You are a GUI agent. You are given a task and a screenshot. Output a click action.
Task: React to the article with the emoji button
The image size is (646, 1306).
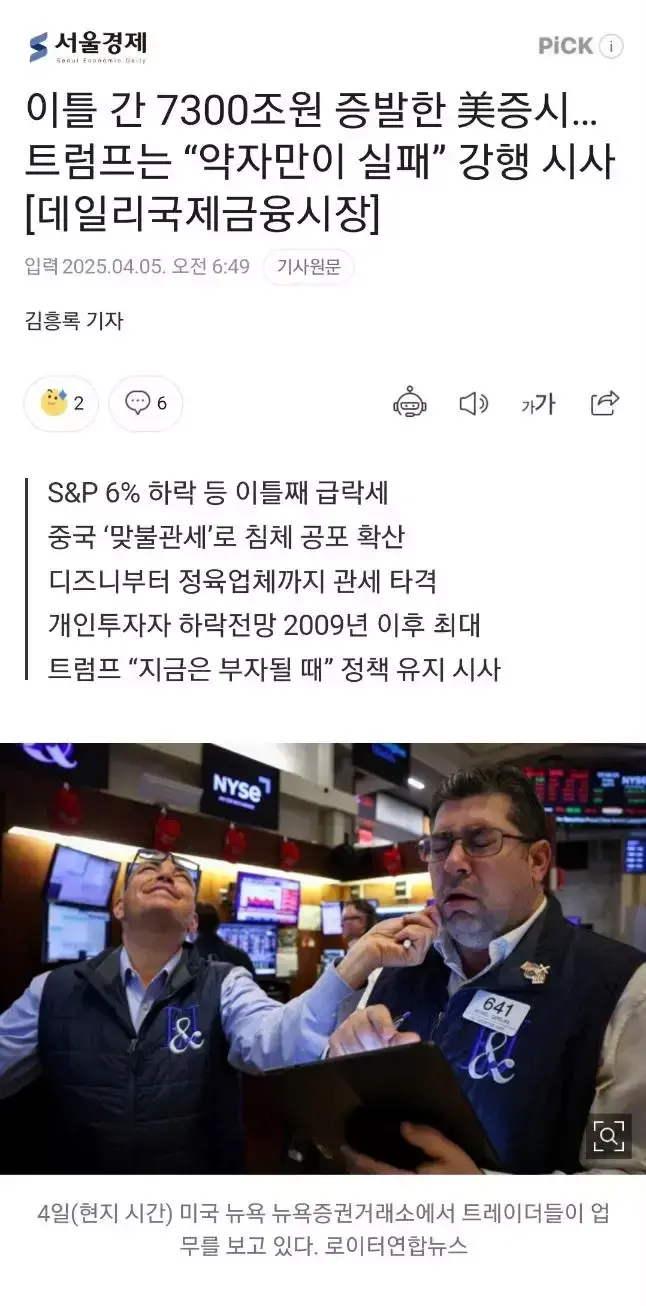(x=61, y=404)
